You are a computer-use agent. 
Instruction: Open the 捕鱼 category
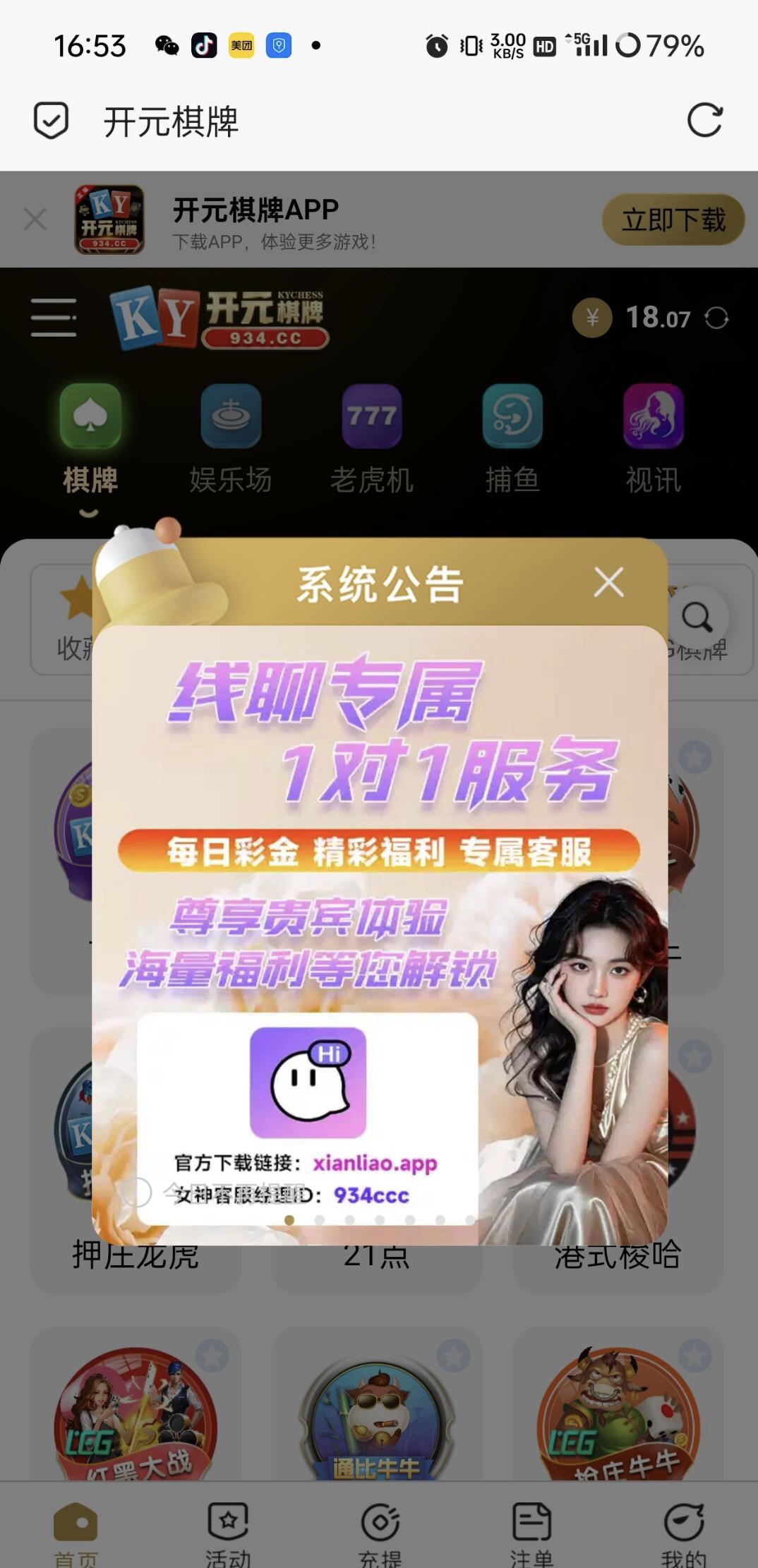coord(512,439)
